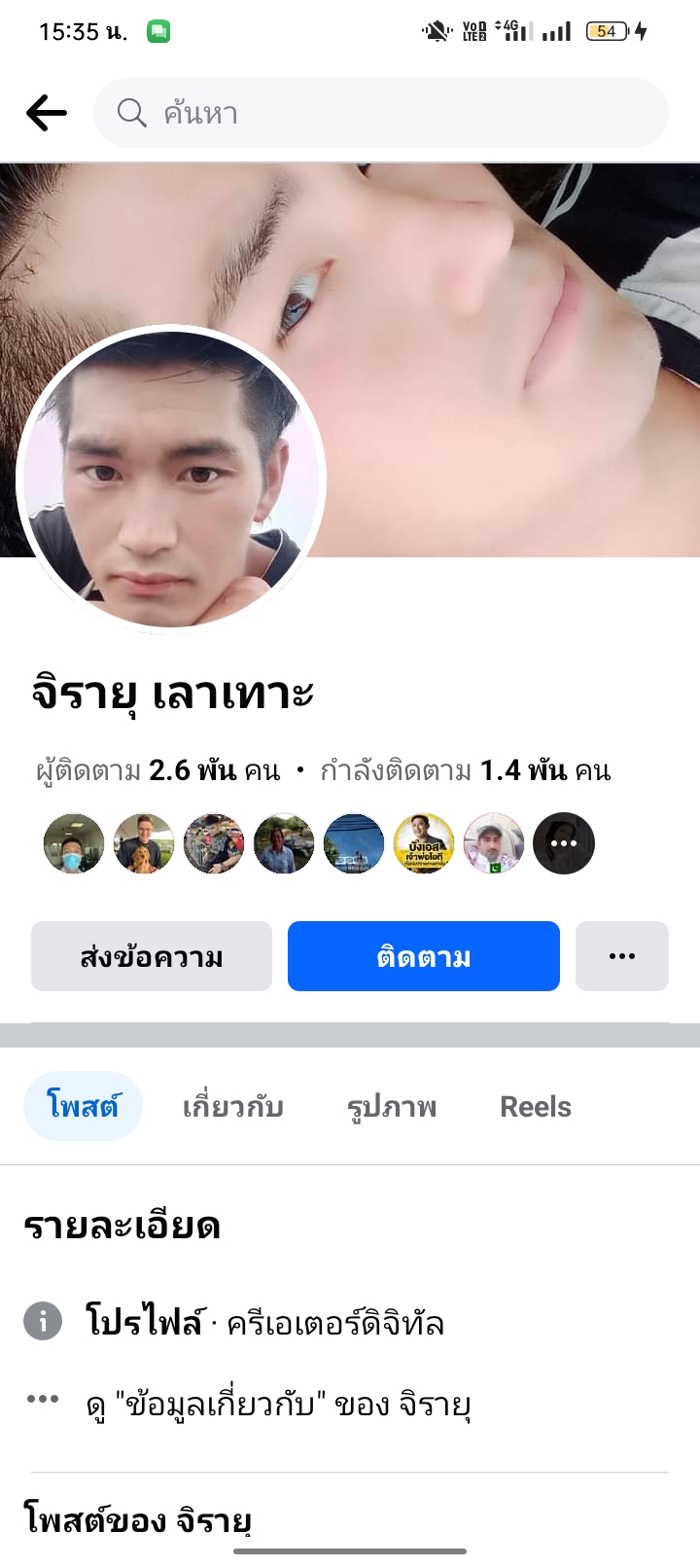Switch to the รูปภาพ tab
Screen dimensions: 700x1568
click(x=392, y=1107)
